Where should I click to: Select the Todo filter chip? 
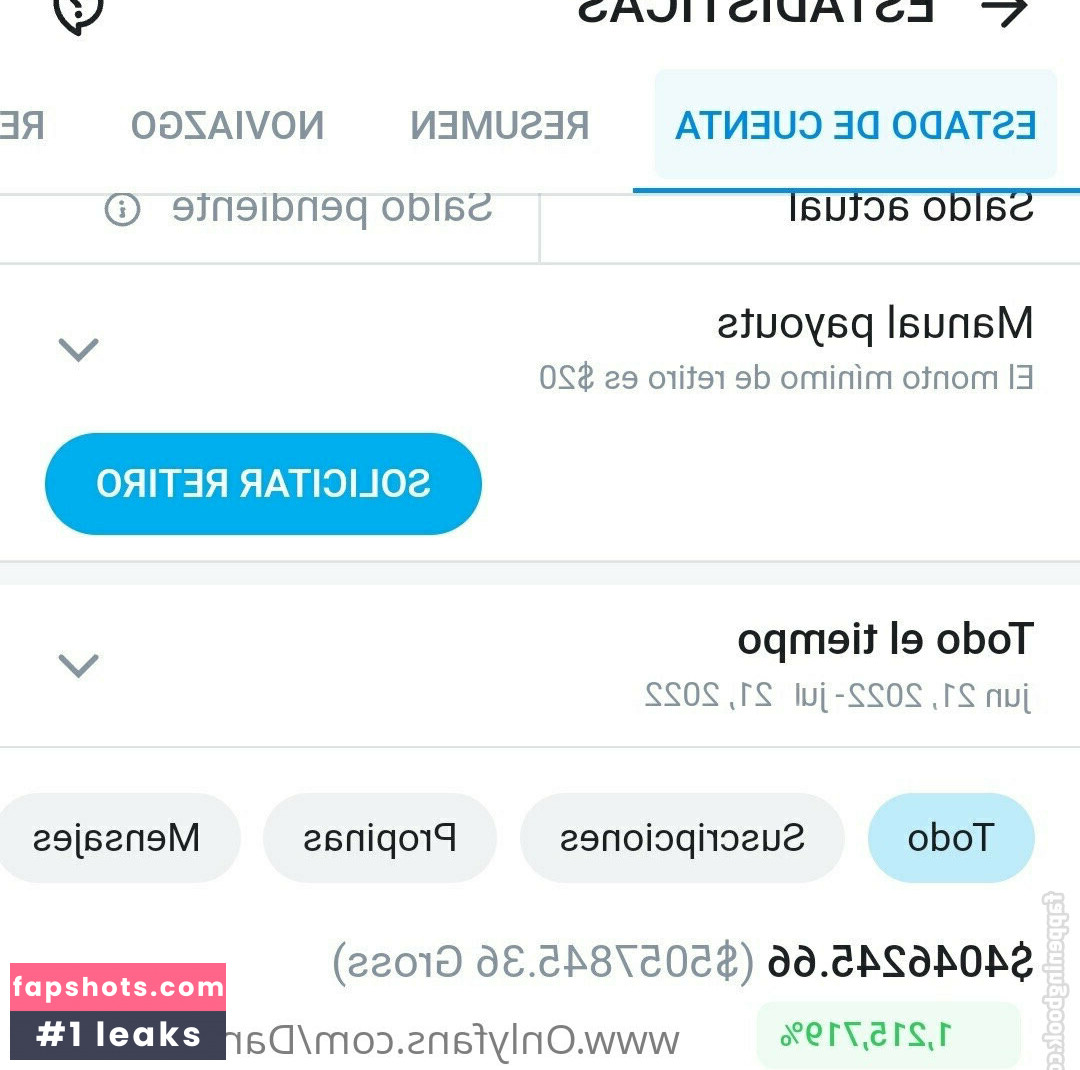[x=950, y=838]
